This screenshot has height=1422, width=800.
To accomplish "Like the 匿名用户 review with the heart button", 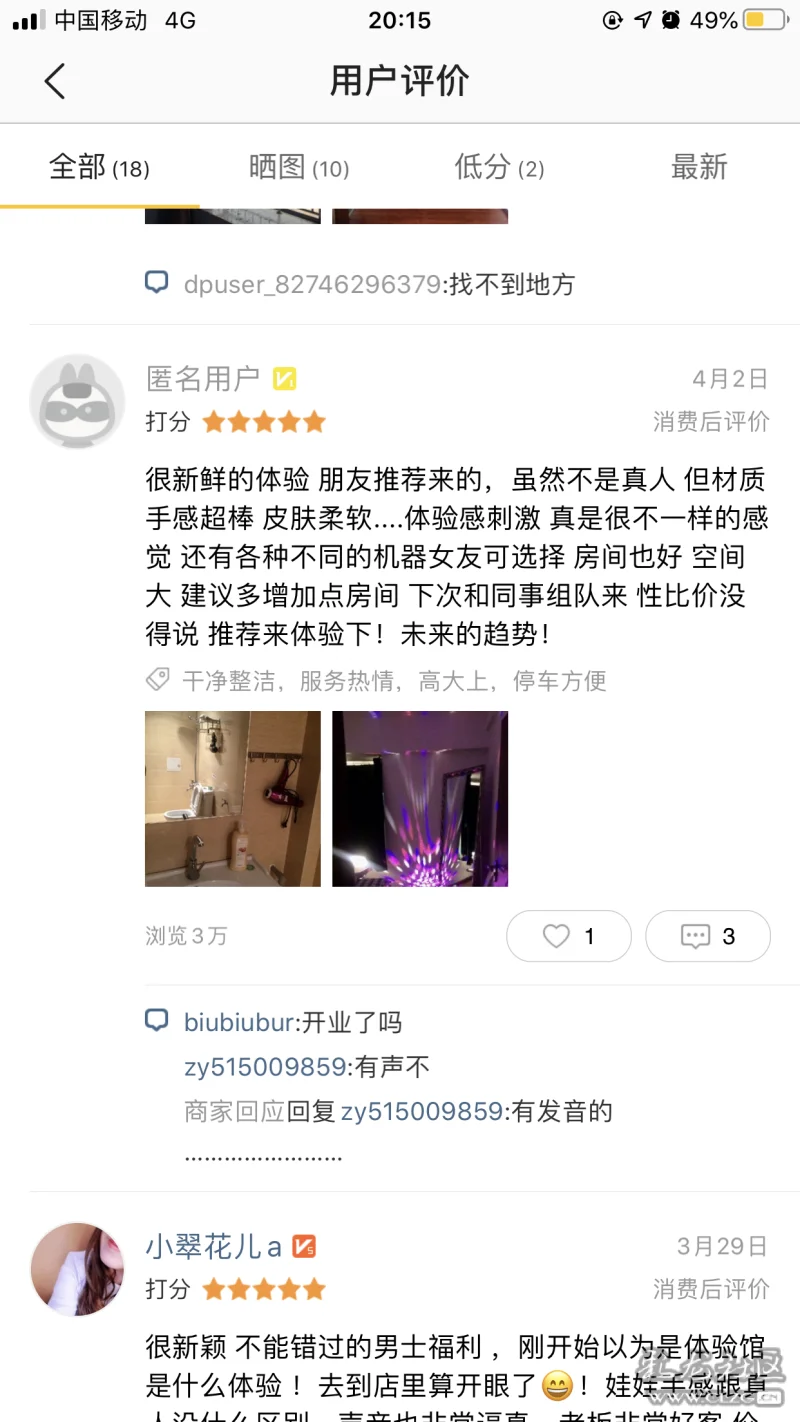I will [x=569, y=936].
